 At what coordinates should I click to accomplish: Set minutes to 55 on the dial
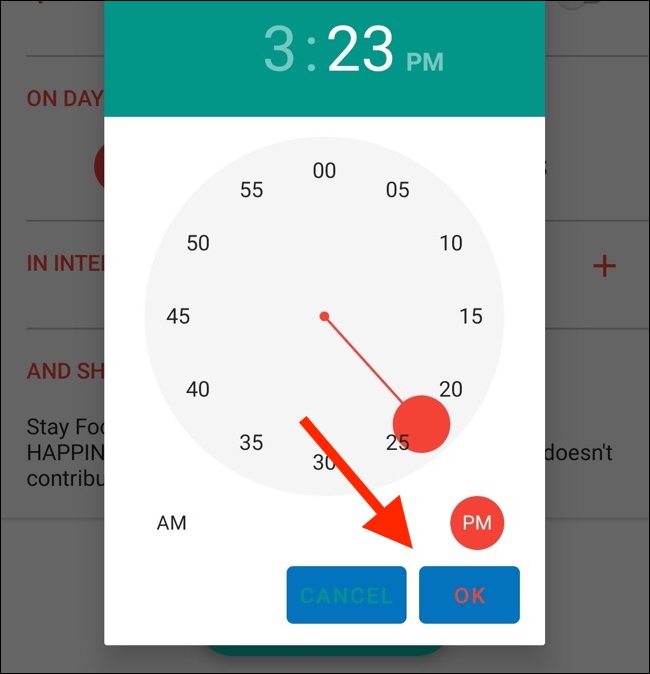pyautogui.click(x=252, y=190)
